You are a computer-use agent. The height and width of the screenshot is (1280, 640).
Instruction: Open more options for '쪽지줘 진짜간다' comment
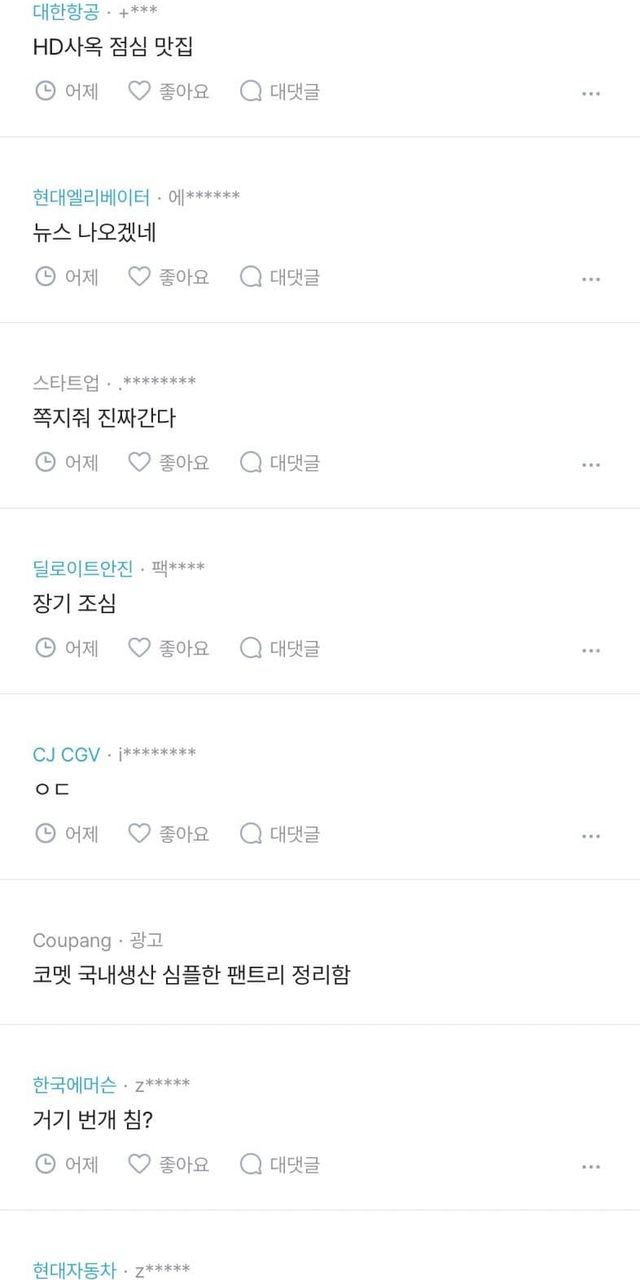point(591,464)
